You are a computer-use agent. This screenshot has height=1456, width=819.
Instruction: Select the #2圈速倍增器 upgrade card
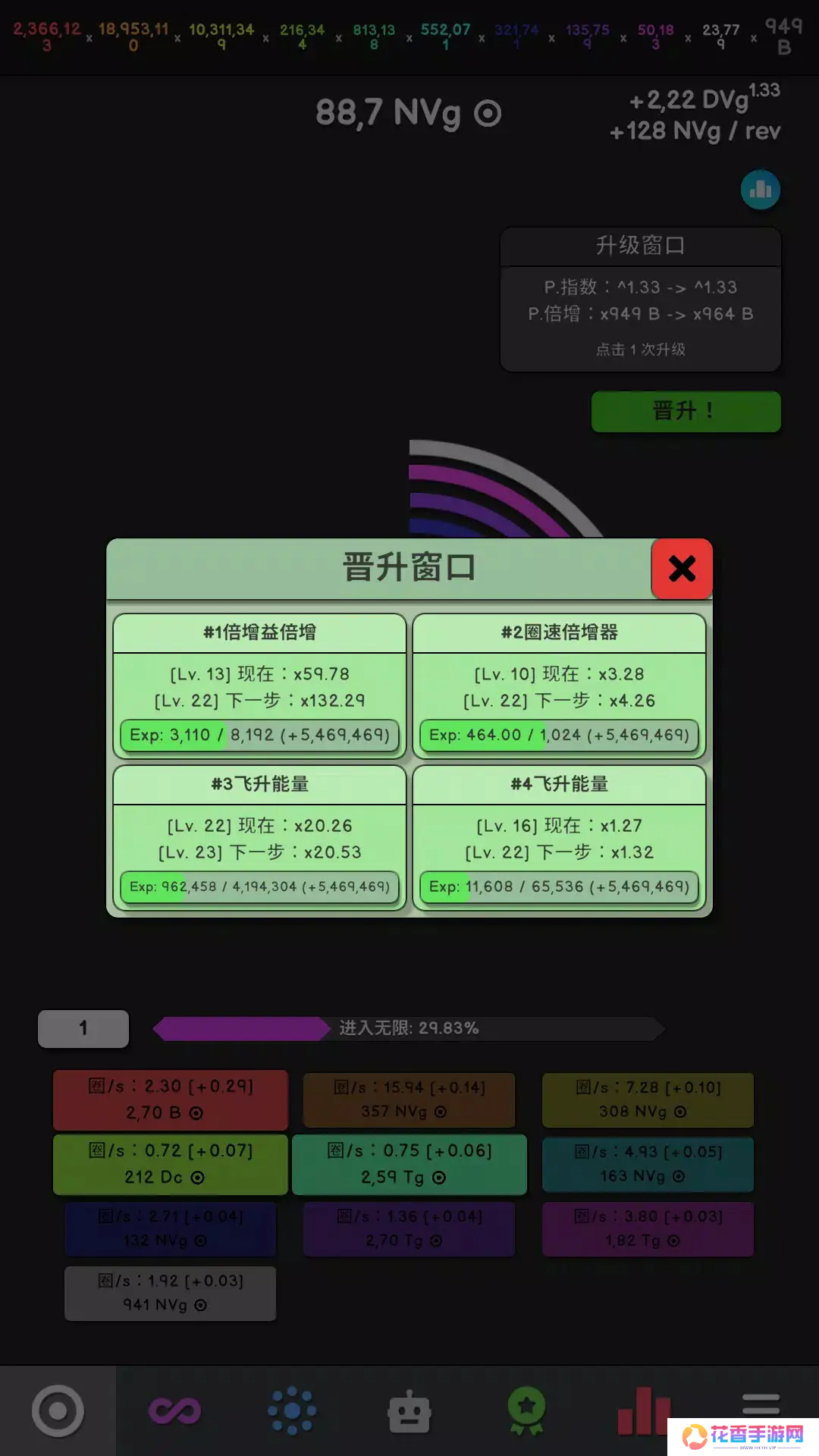click(559, 686)
